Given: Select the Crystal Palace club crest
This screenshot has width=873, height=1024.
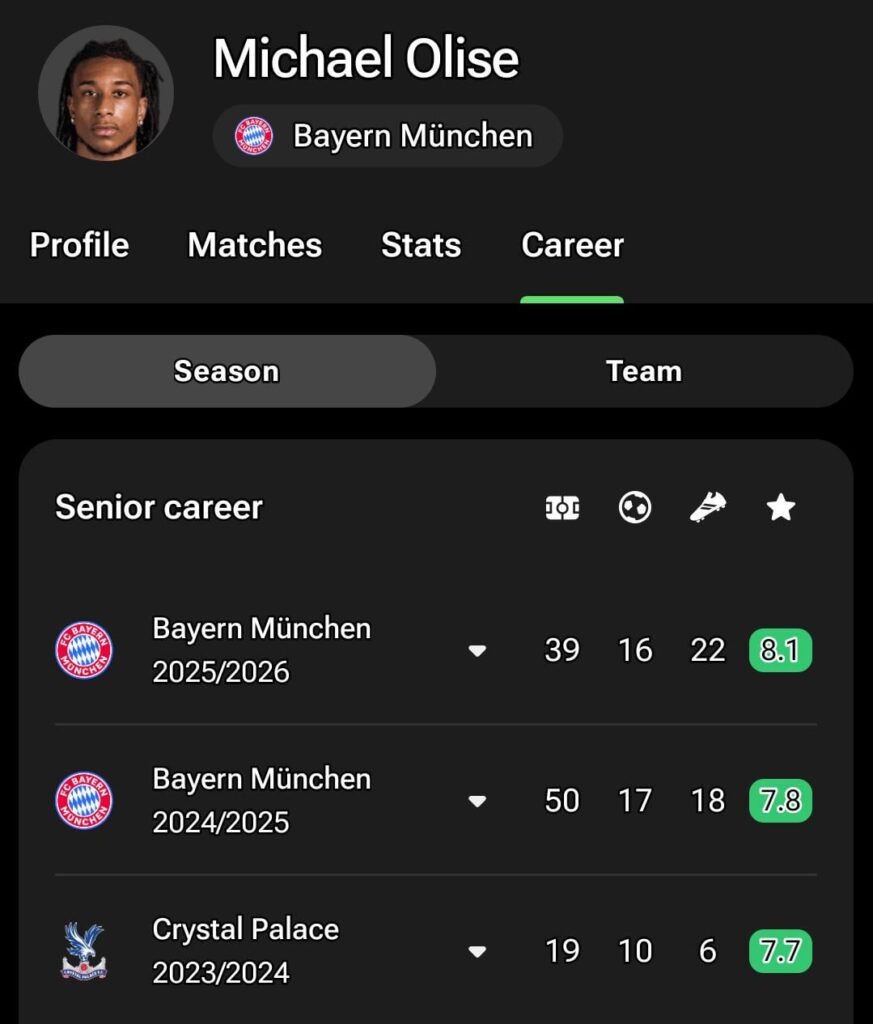Looking at the screenshot, I should click(82, 949).
